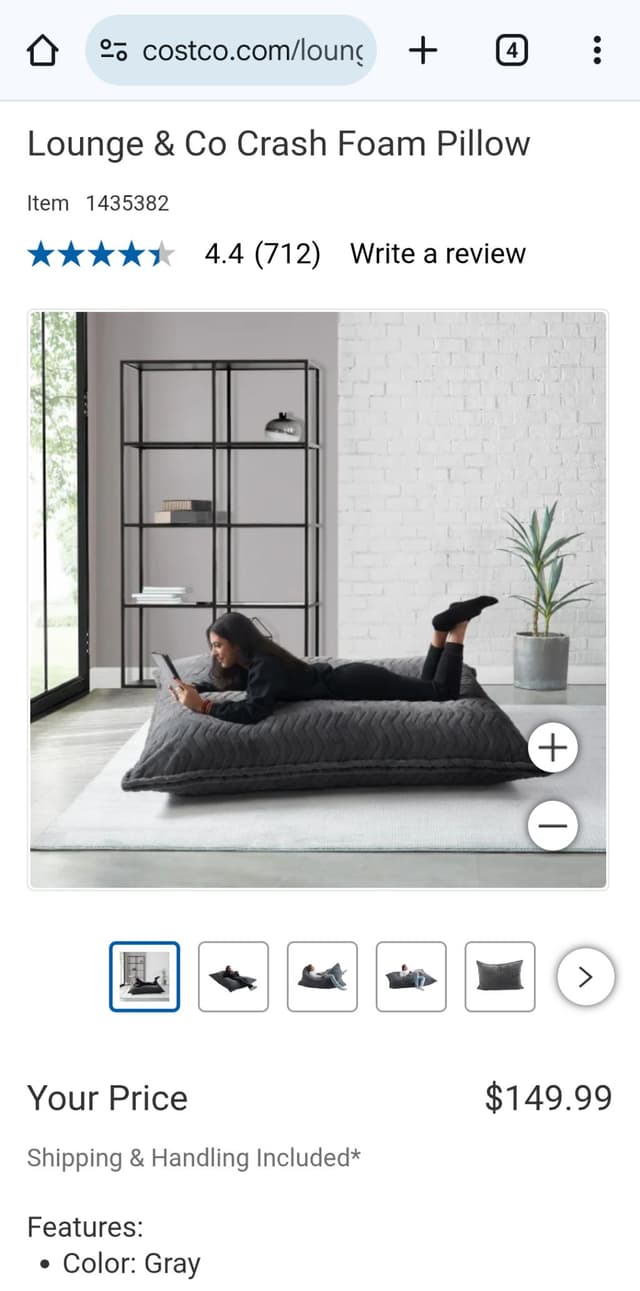This screenshot has width=640, height=1291.
Task: Open a new browser tab
Action: (423, 50)
